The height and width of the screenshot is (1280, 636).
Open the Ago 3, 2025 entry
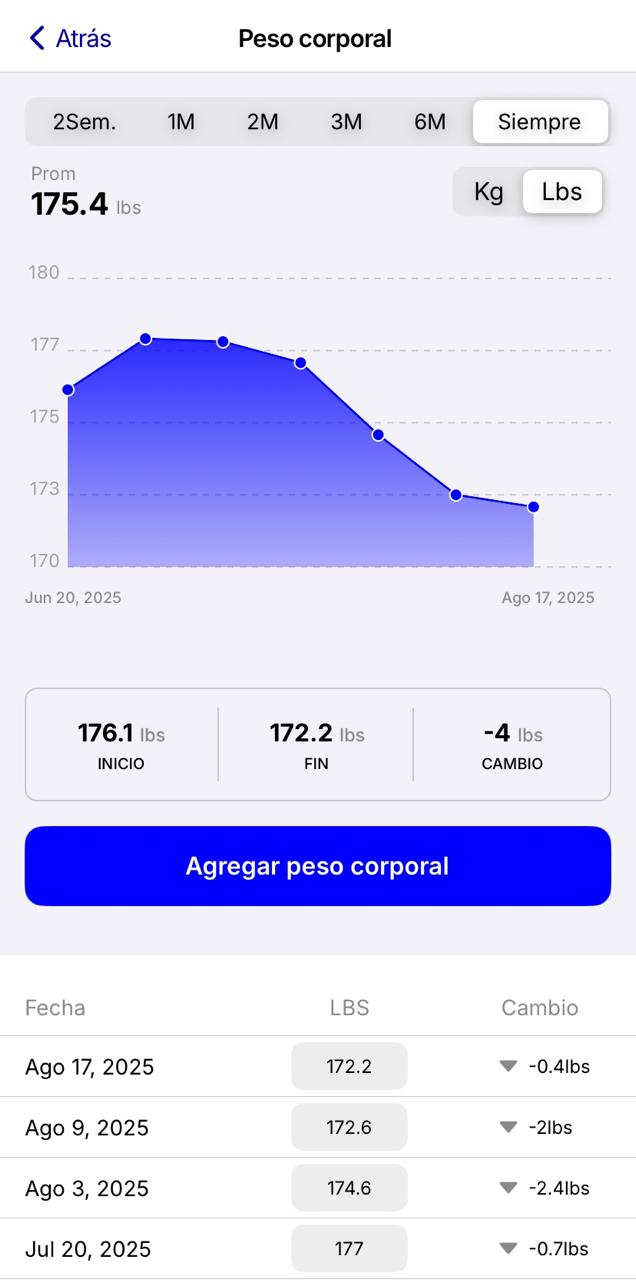(x=317, y=1188)
